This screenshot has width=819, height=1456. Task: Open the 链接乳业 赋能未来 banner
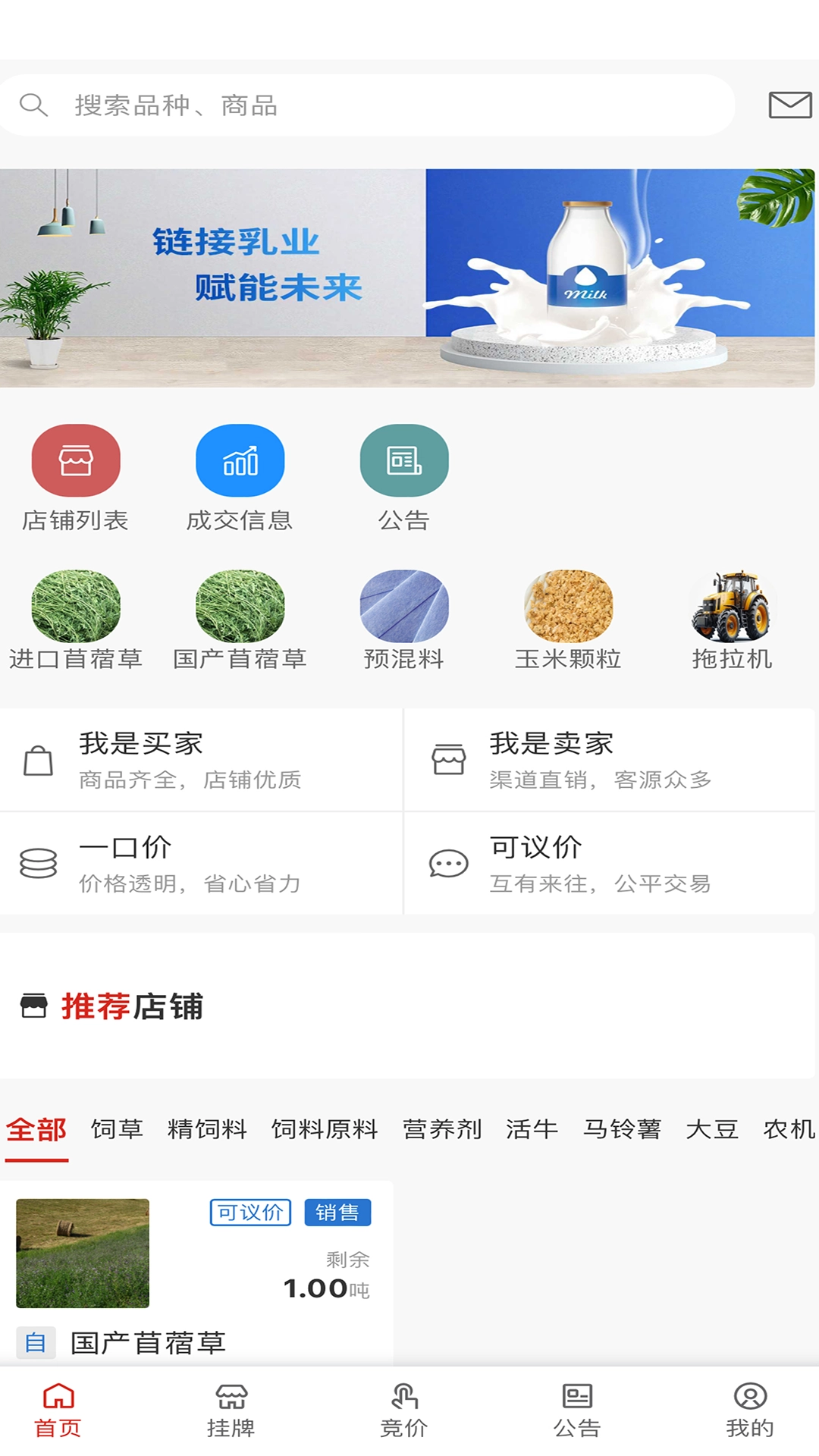click(x=407, y=278)
